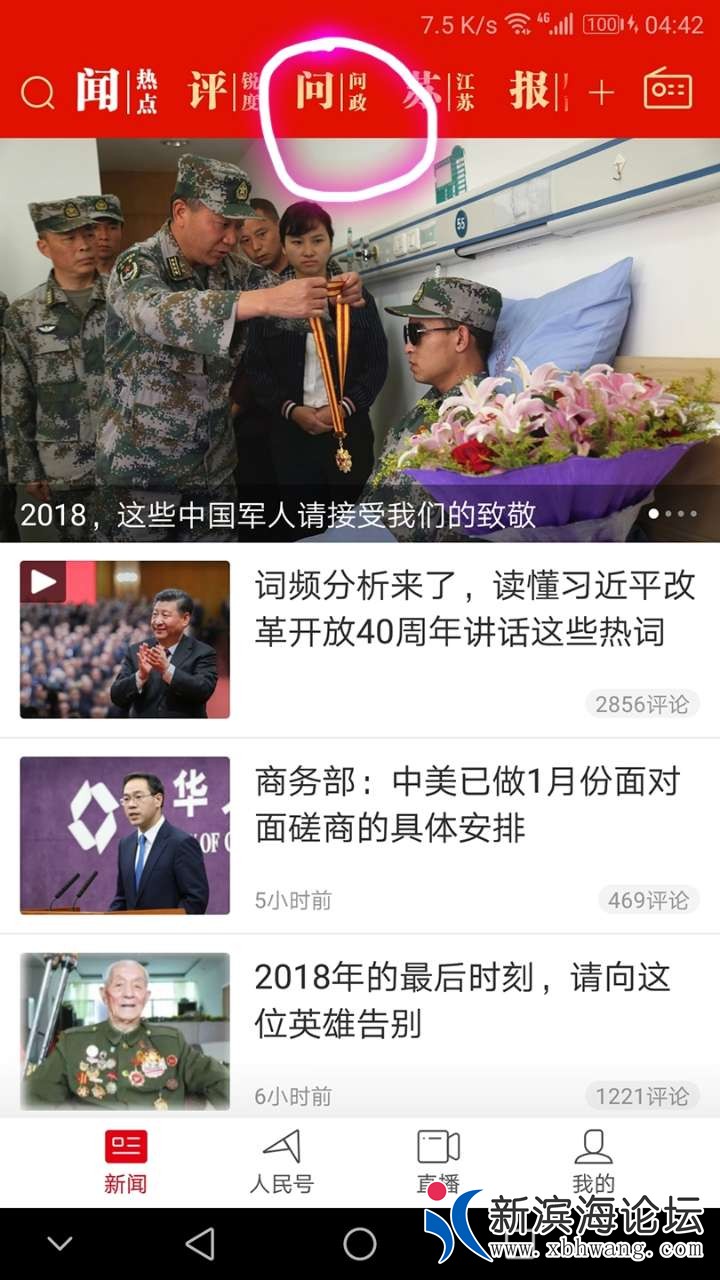720x1280 pixels.
Task: Open the 我的 profile tab
Action: point(593,1160)
